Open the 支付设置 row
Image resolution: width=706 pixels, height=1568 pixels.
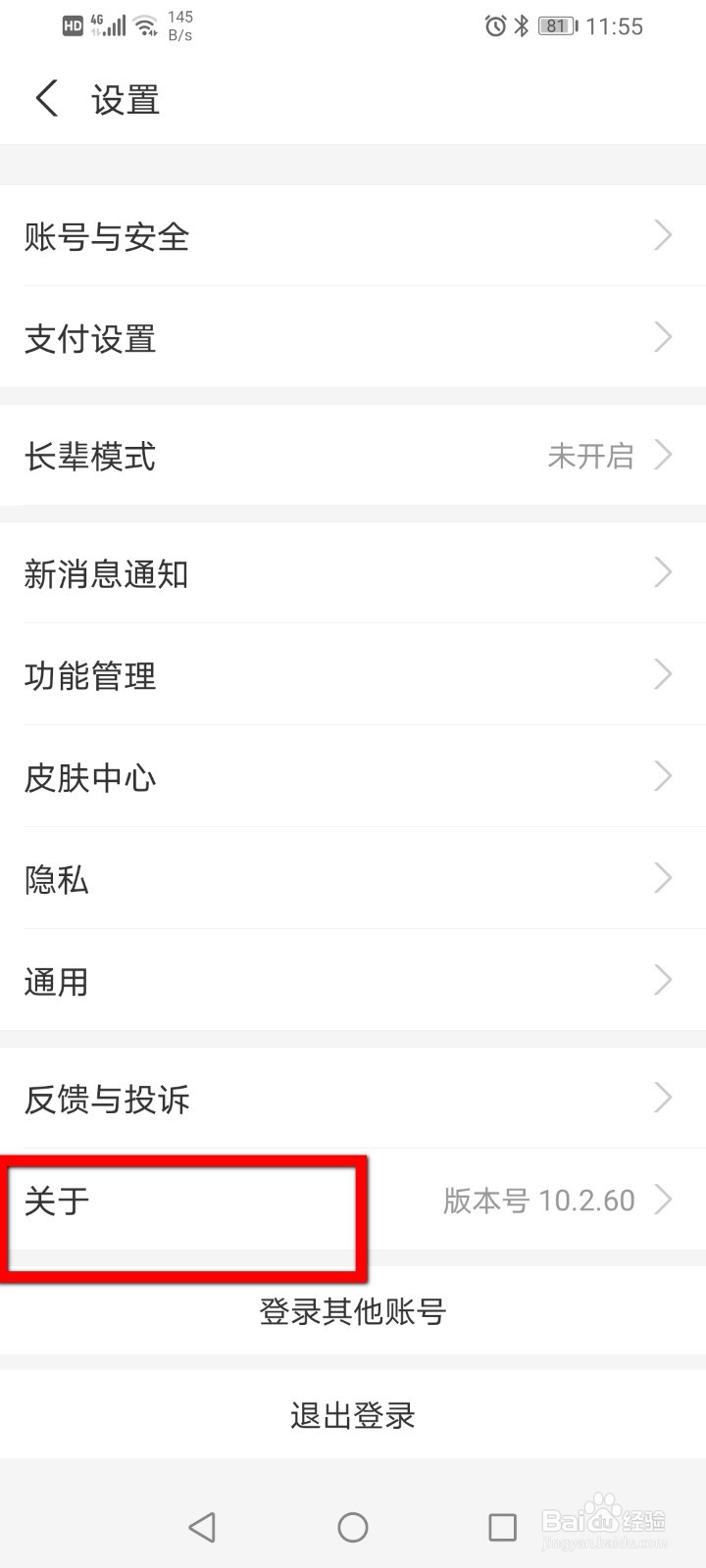[x=353, y=338]
